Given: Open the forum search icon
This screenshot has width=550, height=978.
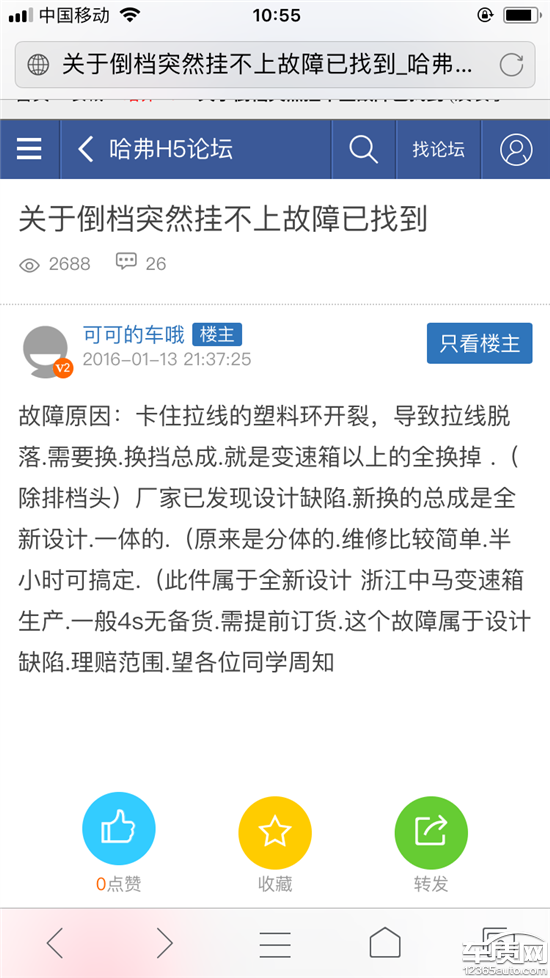Looking at the screenshot, I should point(363,150).
